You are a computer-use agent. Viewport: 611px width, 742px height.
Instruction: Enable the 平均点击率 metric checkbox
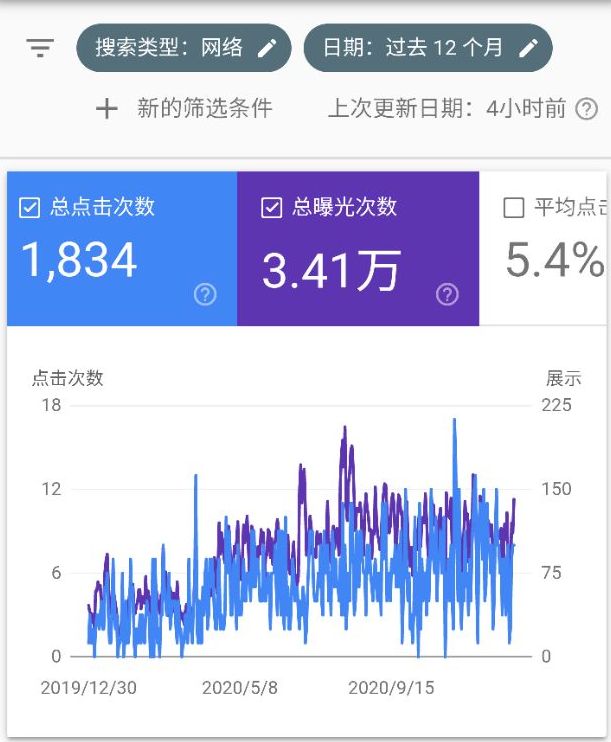[513, 208]
